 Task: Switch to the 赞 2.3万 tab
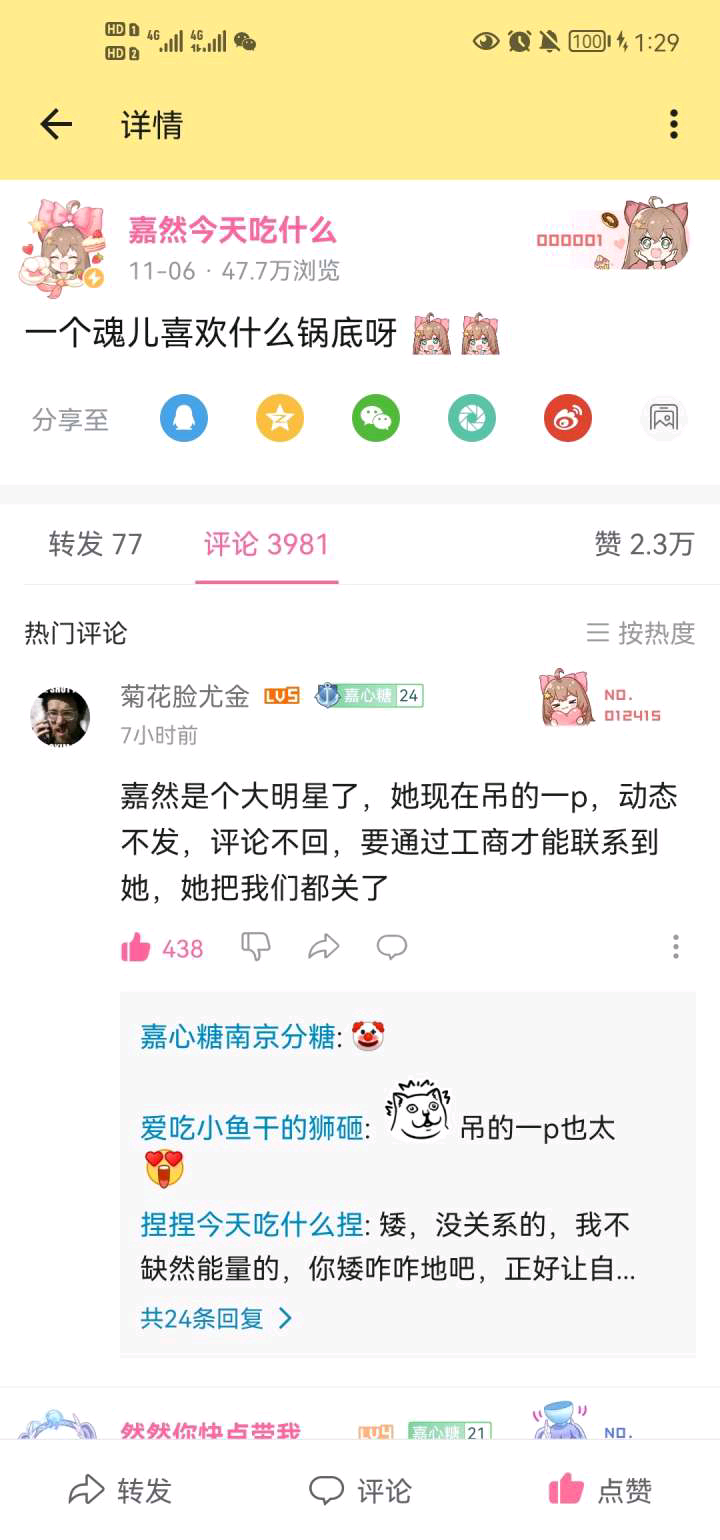coord(643,544)
